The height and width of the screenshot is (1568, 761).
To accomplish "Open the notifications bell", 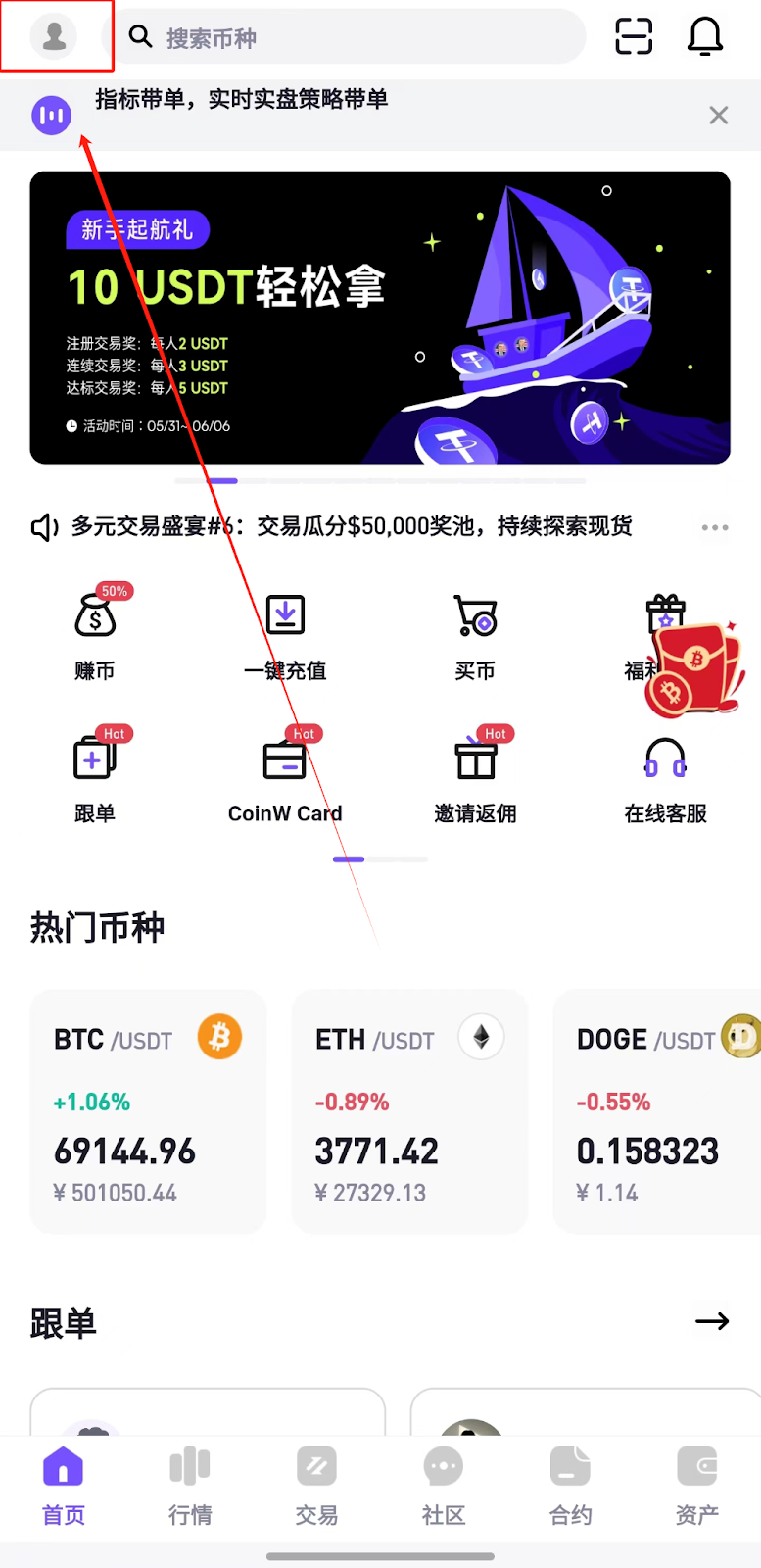I will point(704,36).
